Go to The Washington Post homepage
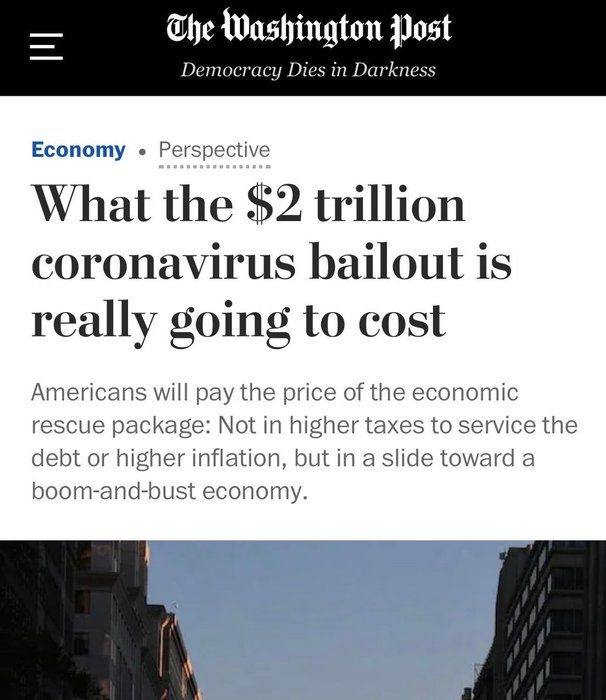This screenshot has height=700, width=606. 308,30
